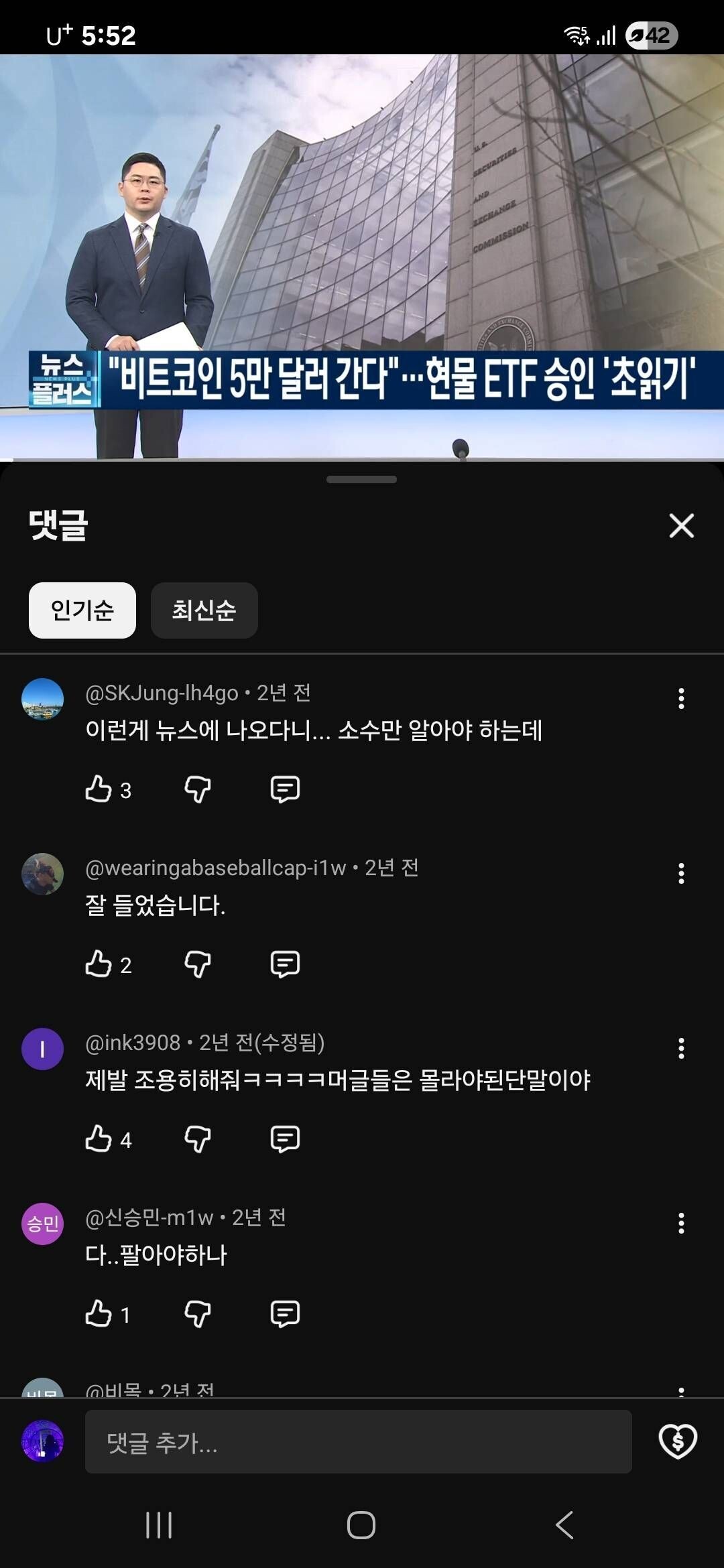This screenshot has height=1568, width=724.
Task: Dislike the comment from @wearingabaseballcap-i1w
Action: [x=196, y=965]
